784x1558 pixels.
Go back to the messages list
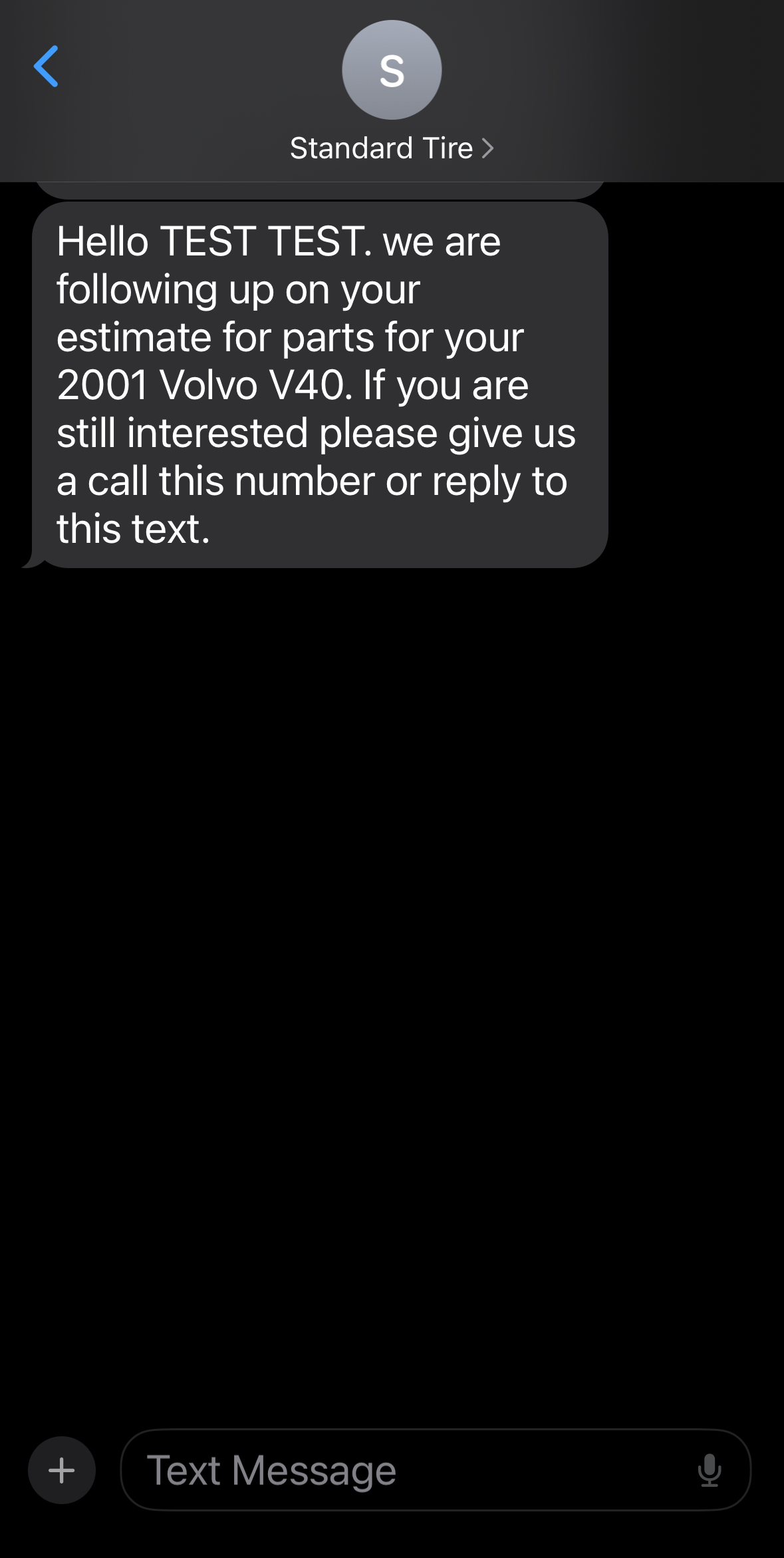47,67
